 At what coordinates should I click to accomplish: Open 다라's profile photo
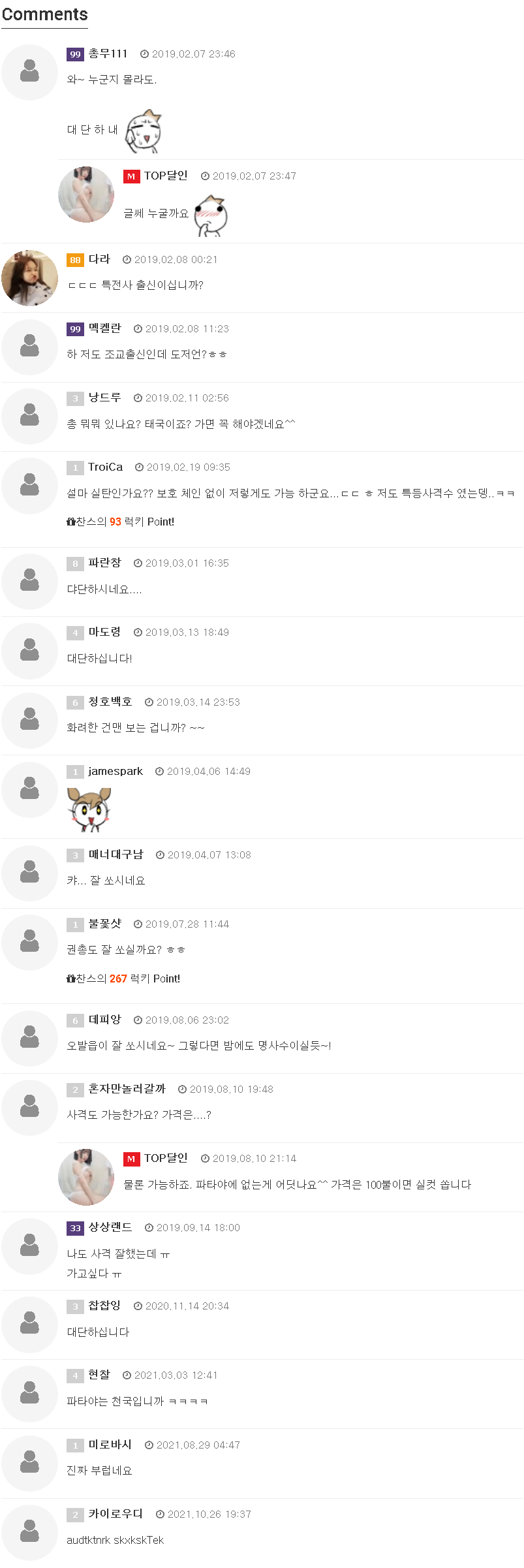click(29, 277)
